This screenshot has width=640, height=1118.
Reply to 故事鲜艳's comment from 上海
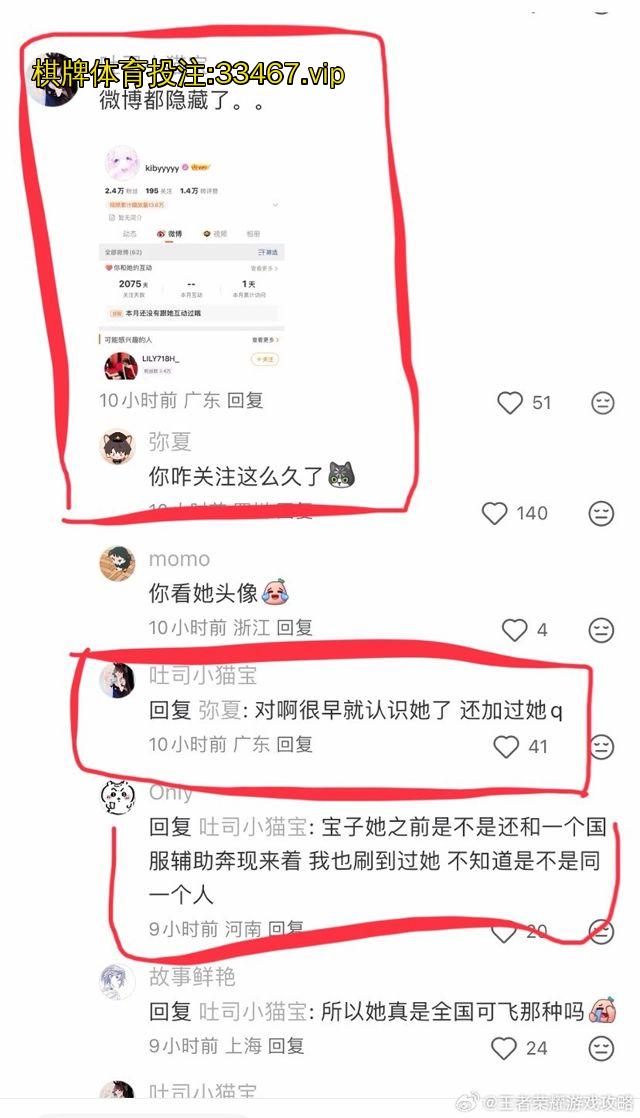pyautogui.click(x=287, y=1046)
